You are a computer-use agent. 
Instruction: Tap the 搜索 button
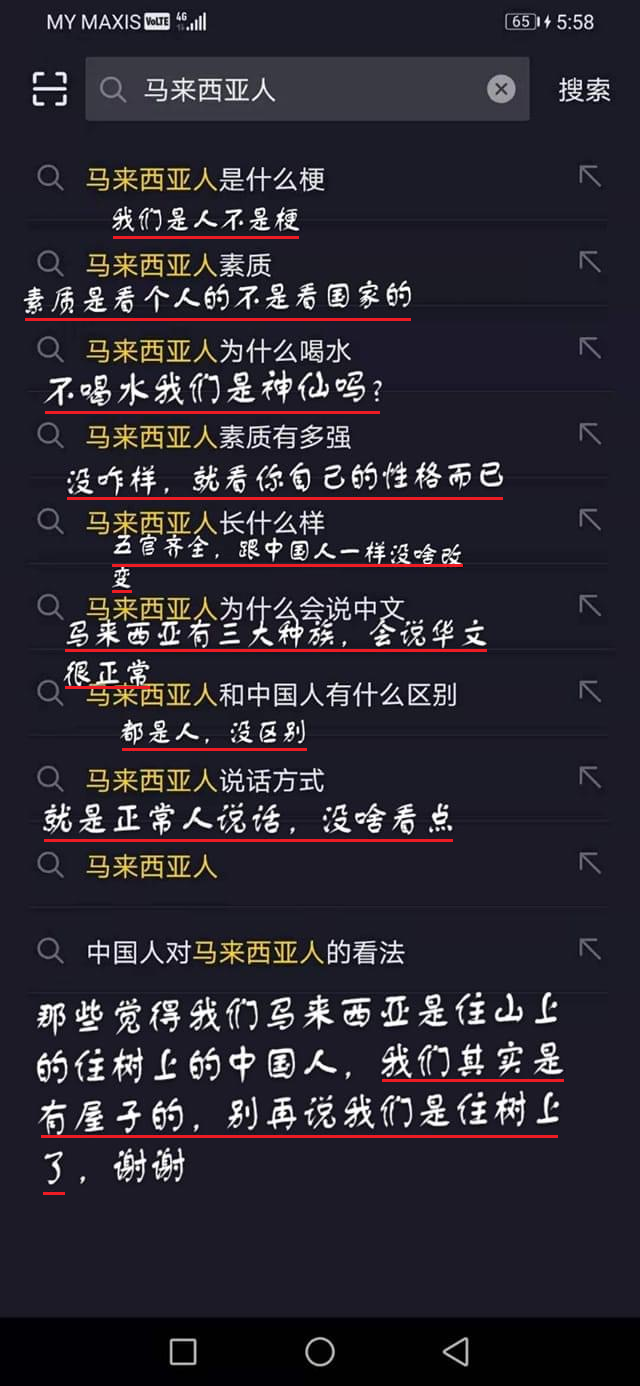(x=584, y=90)
